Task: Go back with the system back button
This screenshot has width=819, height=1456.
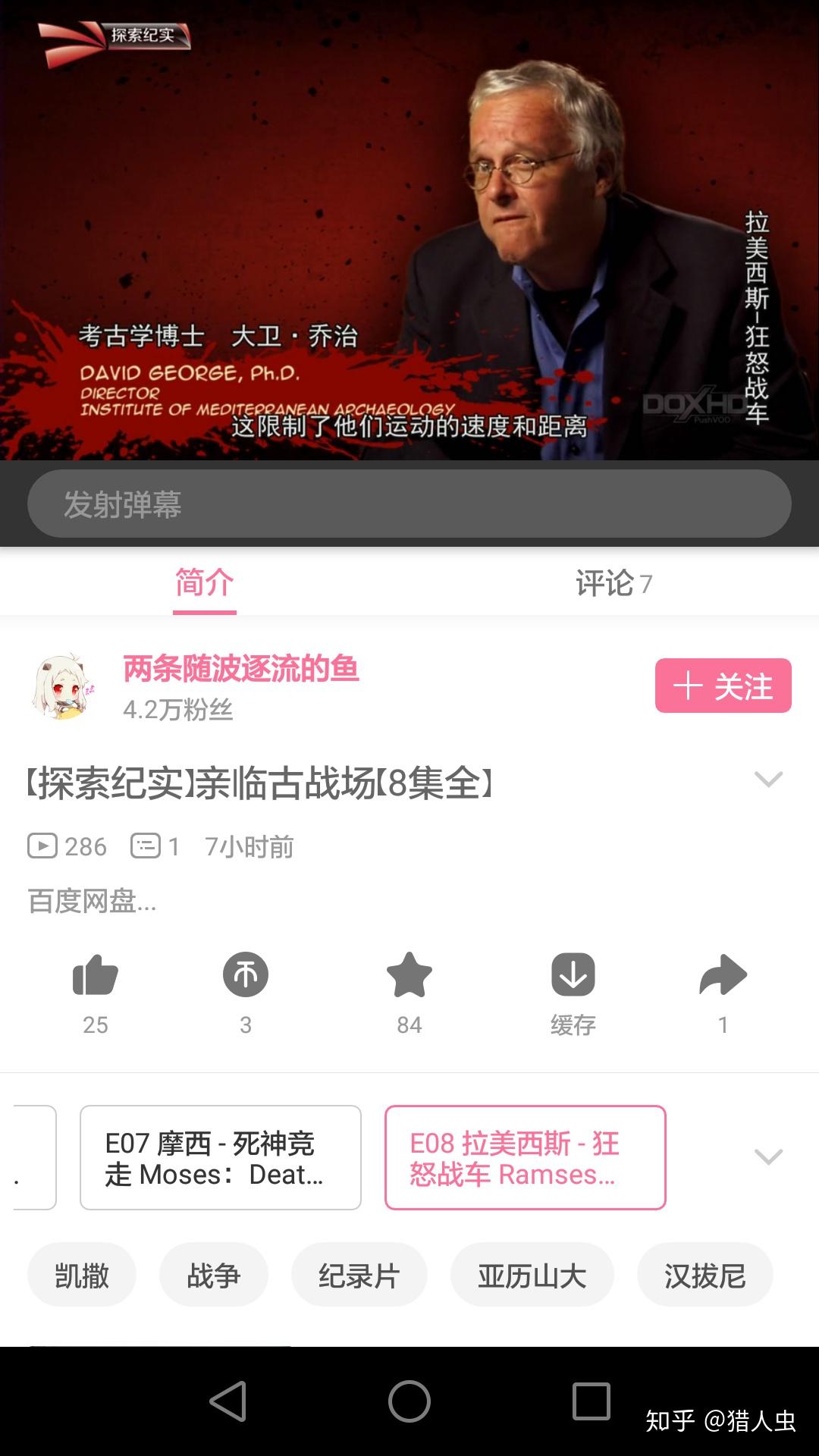Action: click(x=227, y=1401)
